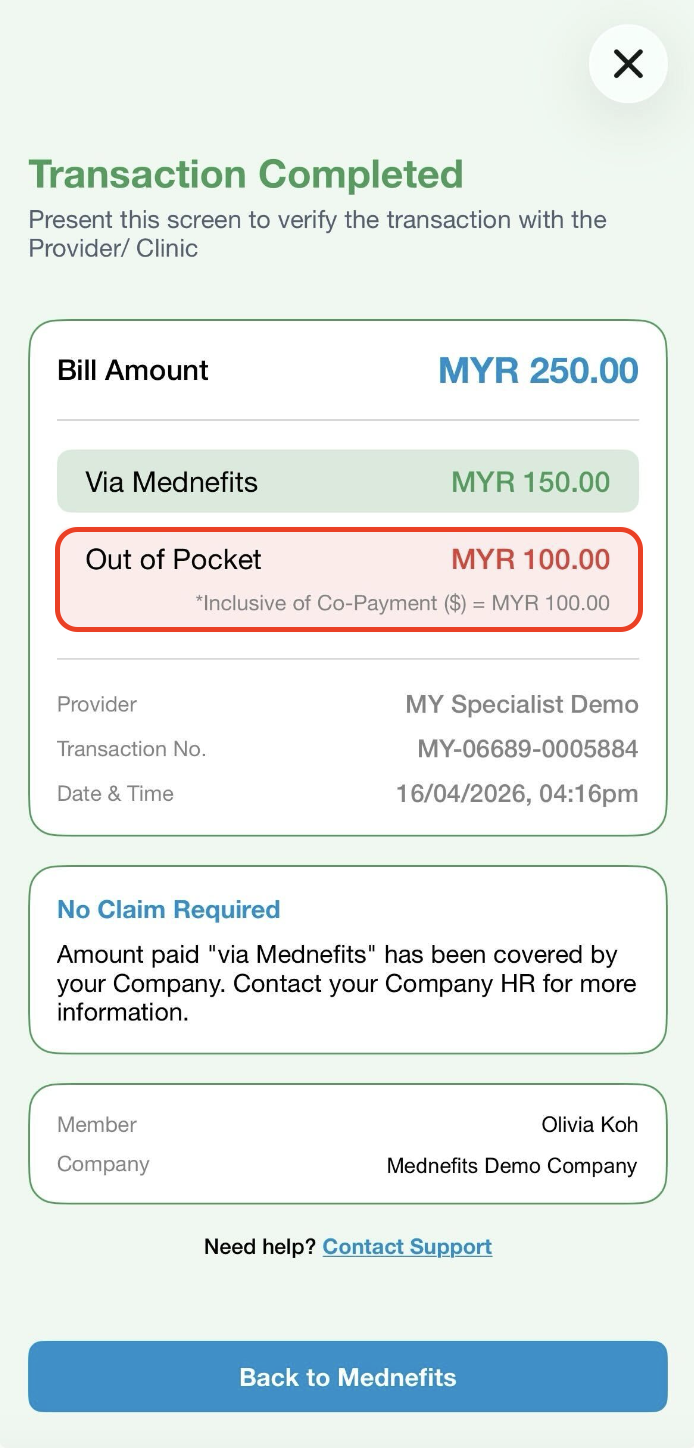Open the Contact Support link
The width and height of the screenshot is (694, 1448).
(407, 1246)
